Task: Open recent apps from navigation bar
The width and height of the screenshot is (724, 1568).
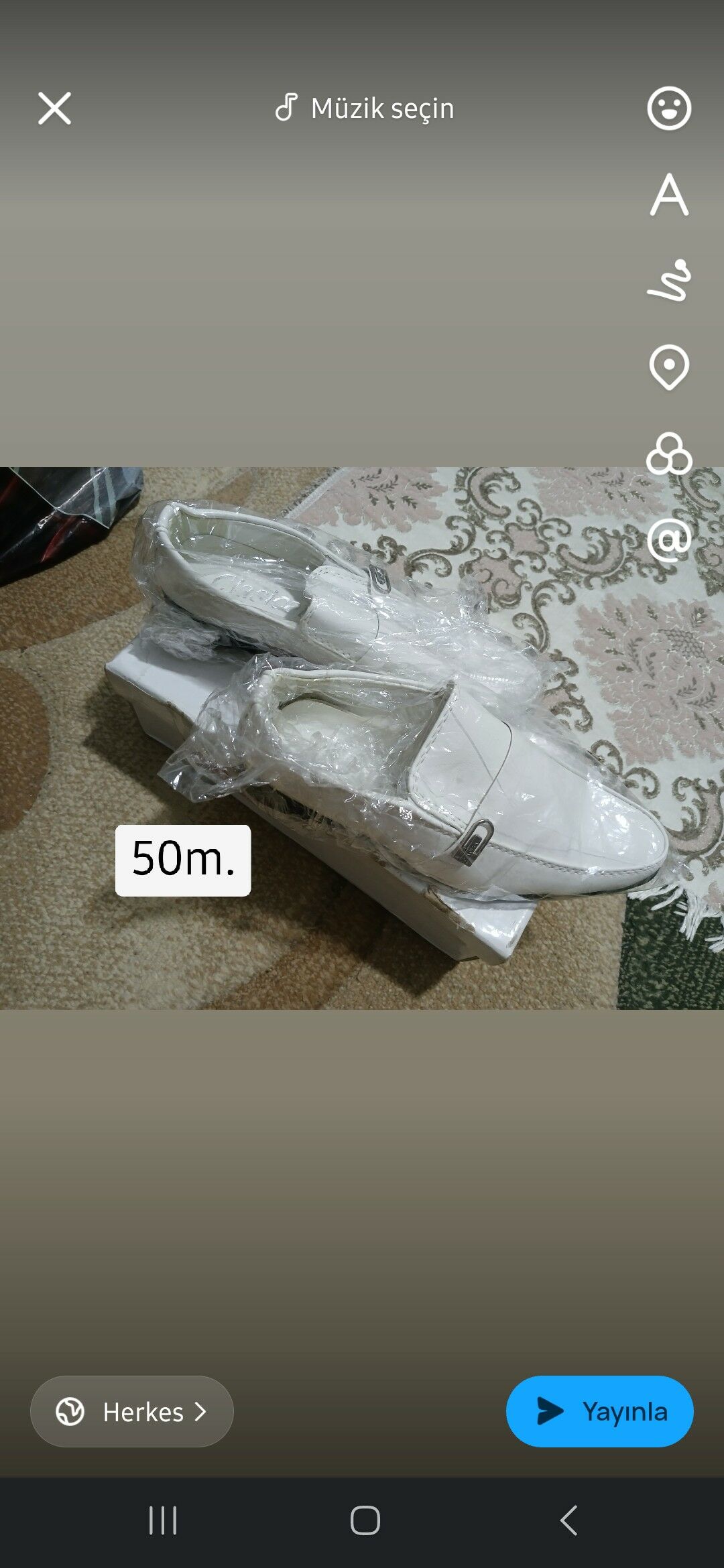Action: coord(163,1520)
